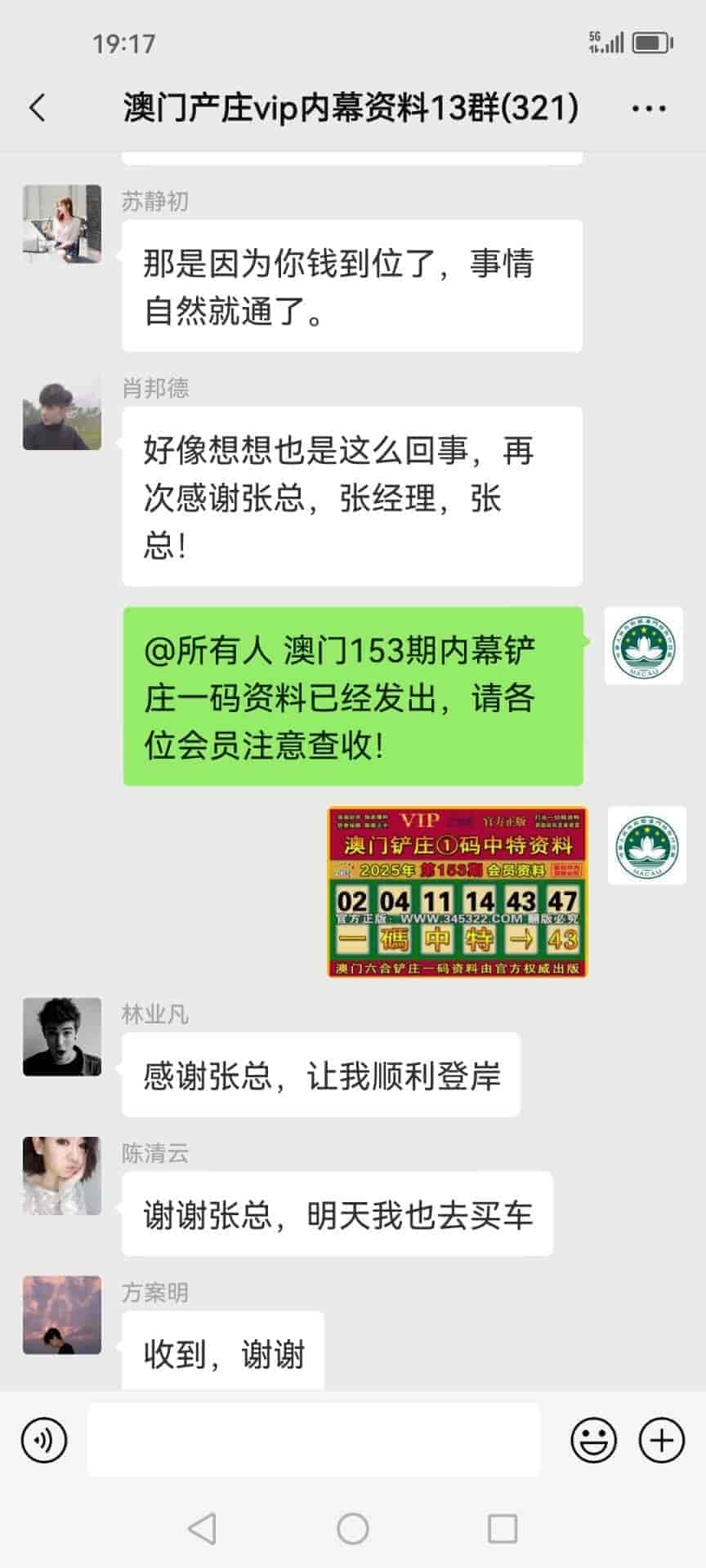Tap the system home button
The image size is (706, 1568).
tap(353, 1528)
